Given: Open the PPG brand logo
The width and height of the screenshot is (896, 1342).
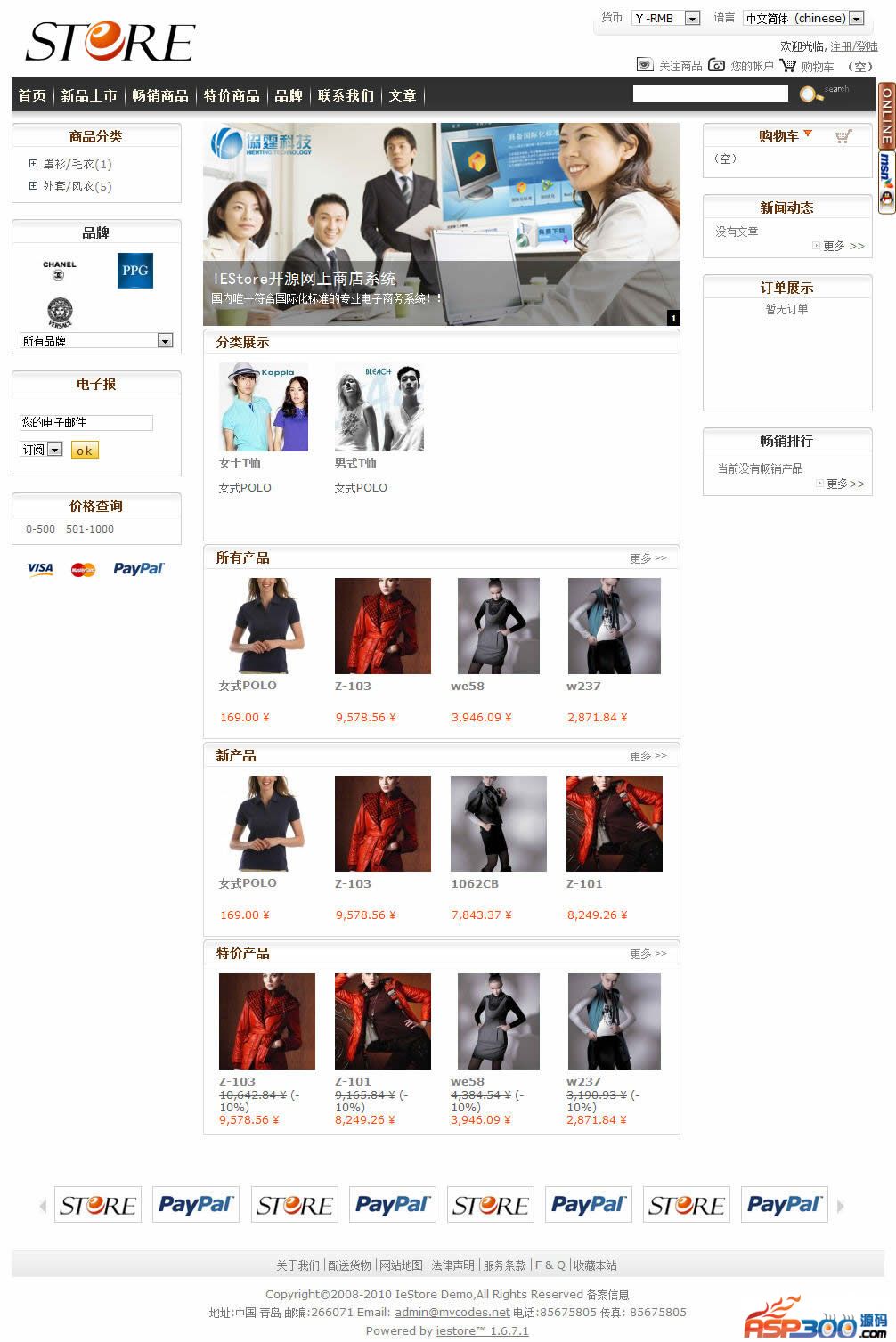Looking at the screenshot, I should (135, 271).
